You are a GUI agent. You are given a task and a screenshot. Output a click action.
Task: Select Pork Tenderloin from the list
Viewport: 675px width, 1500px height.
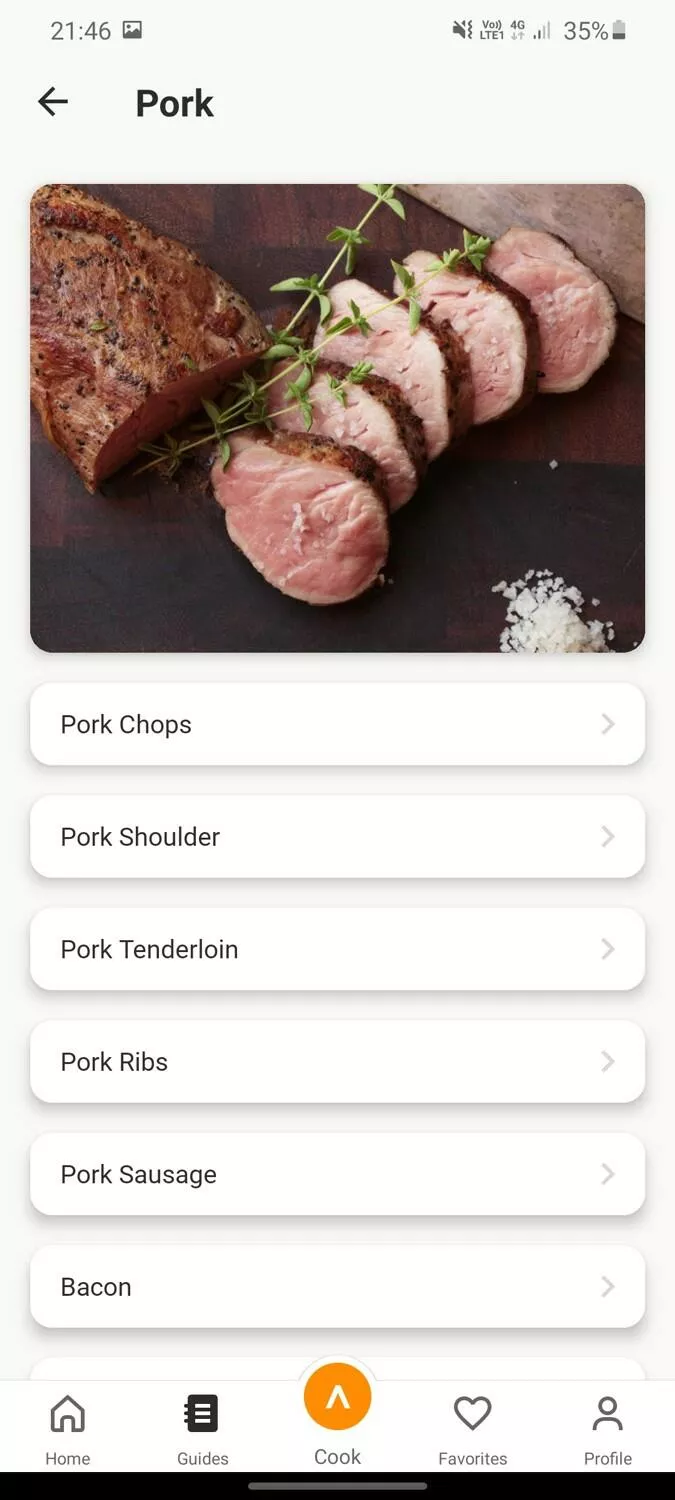(337, 949)
